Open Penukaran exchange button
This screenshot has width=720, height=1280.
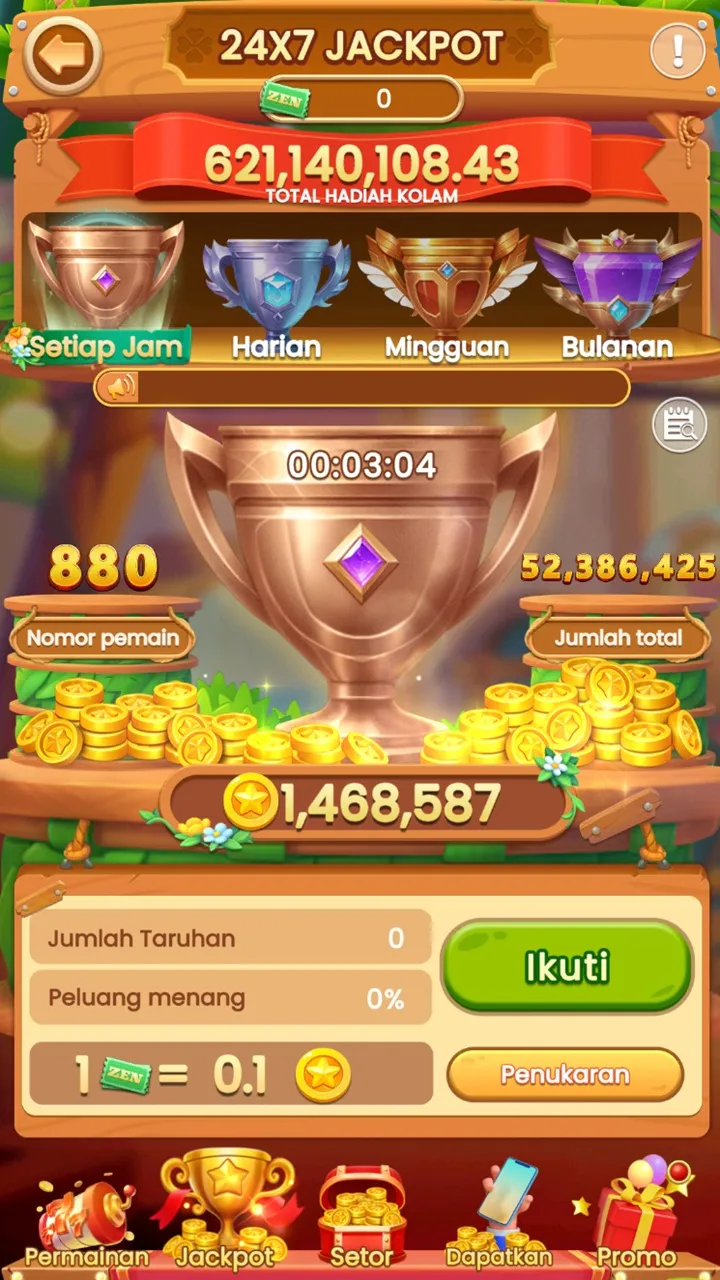pyautogui.click(x=565, y=1074)
